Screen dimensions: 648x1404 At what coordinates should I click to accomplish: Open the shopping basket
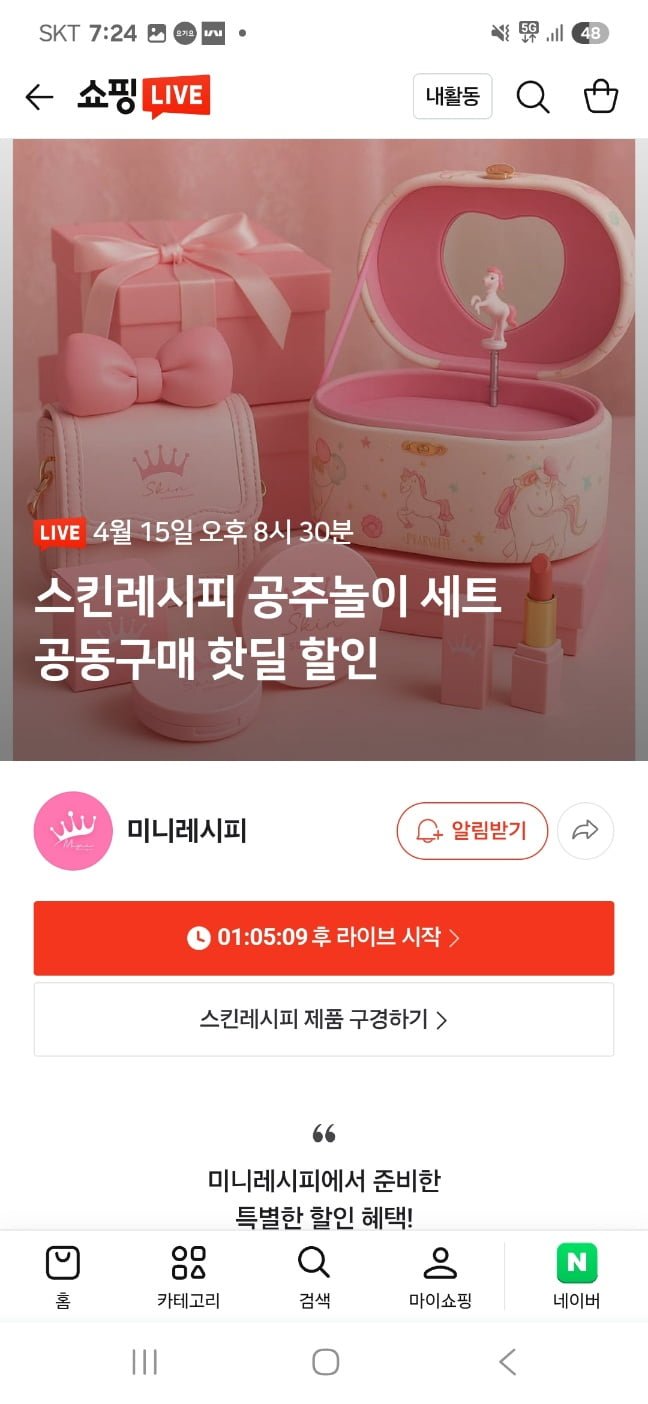(x=601, y=97)
